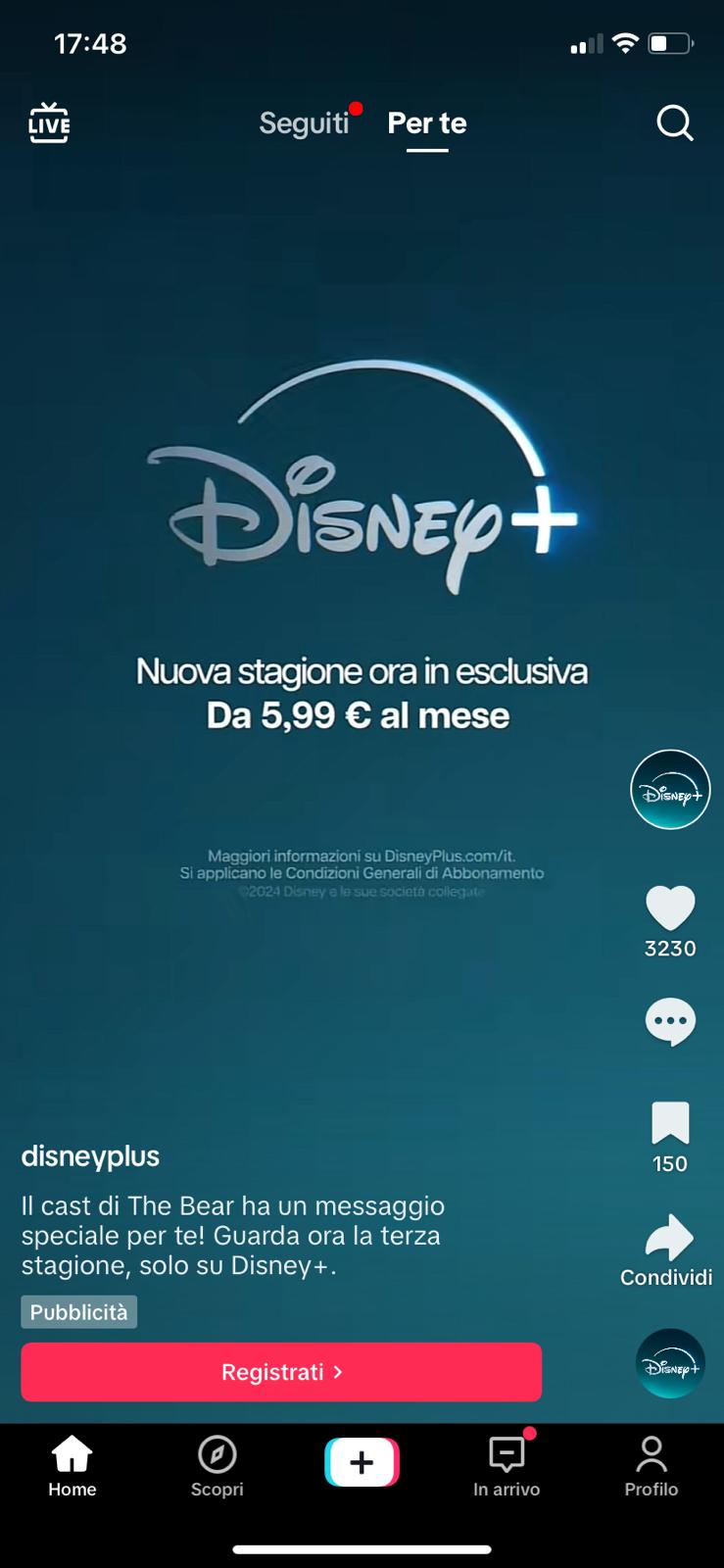Open search with the magnifier icon
The image size is (724, 1568).
coord(674,123)
